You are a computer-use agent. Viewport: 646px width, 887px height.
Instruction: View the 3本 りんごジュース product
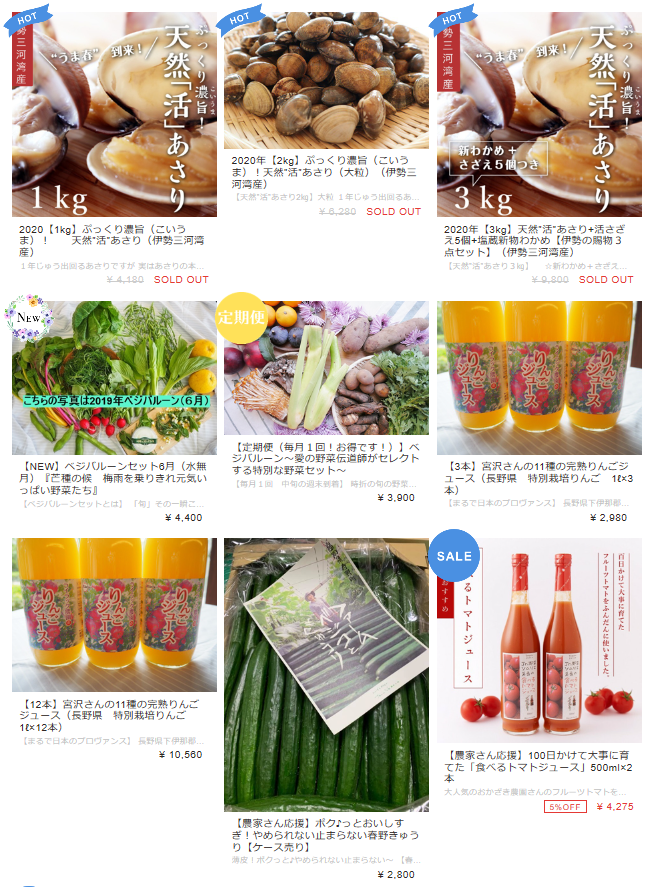(539, 378)
